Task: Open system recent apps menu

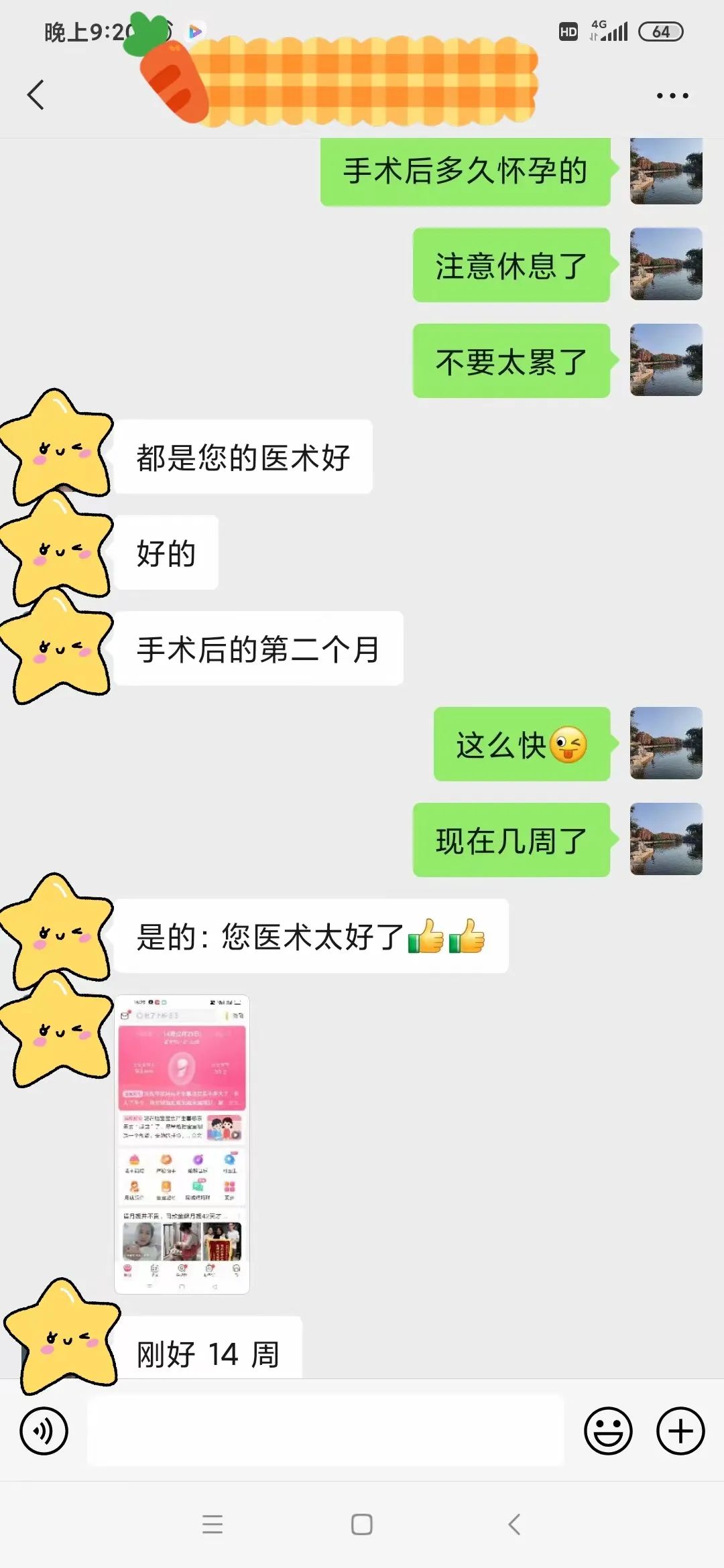Action: click(x=213, y=1524)
